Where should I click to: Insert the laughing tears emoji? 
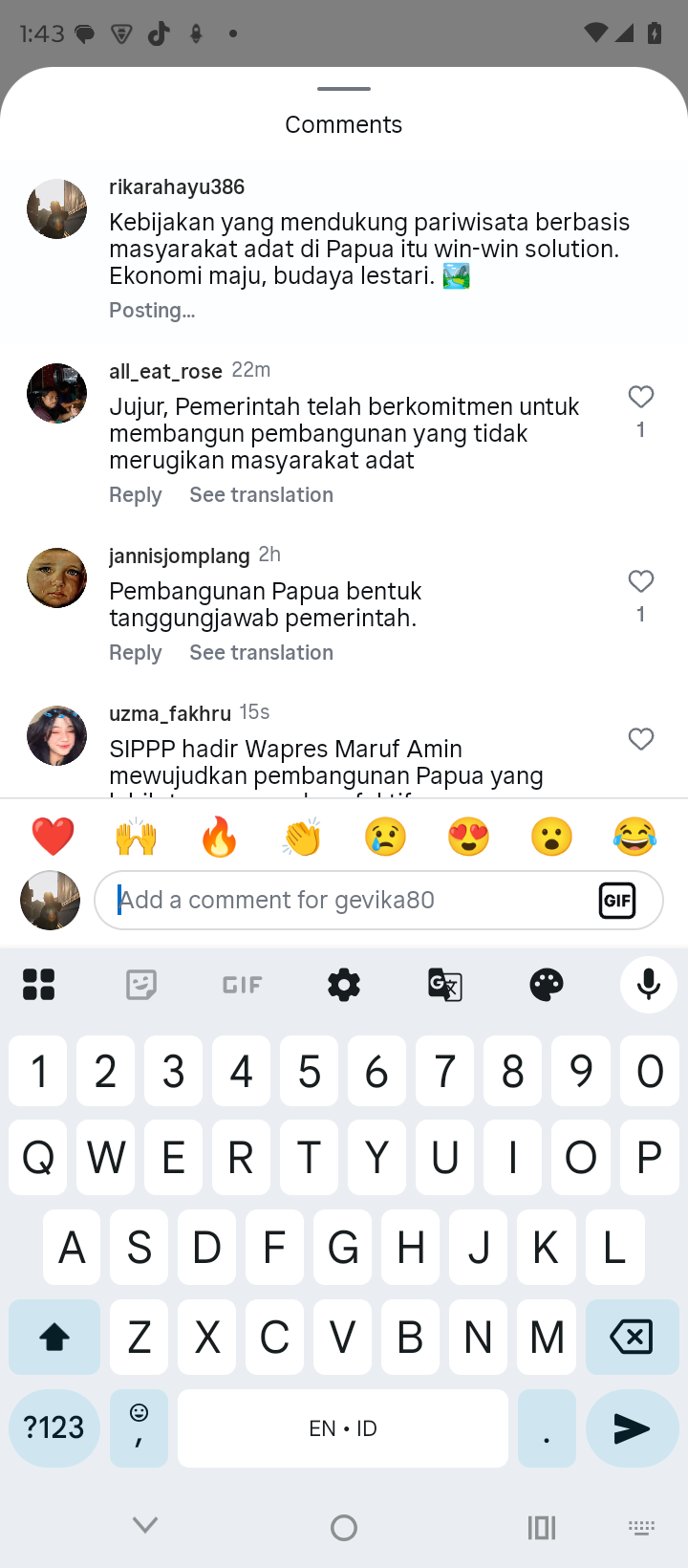tap(634, 837)
